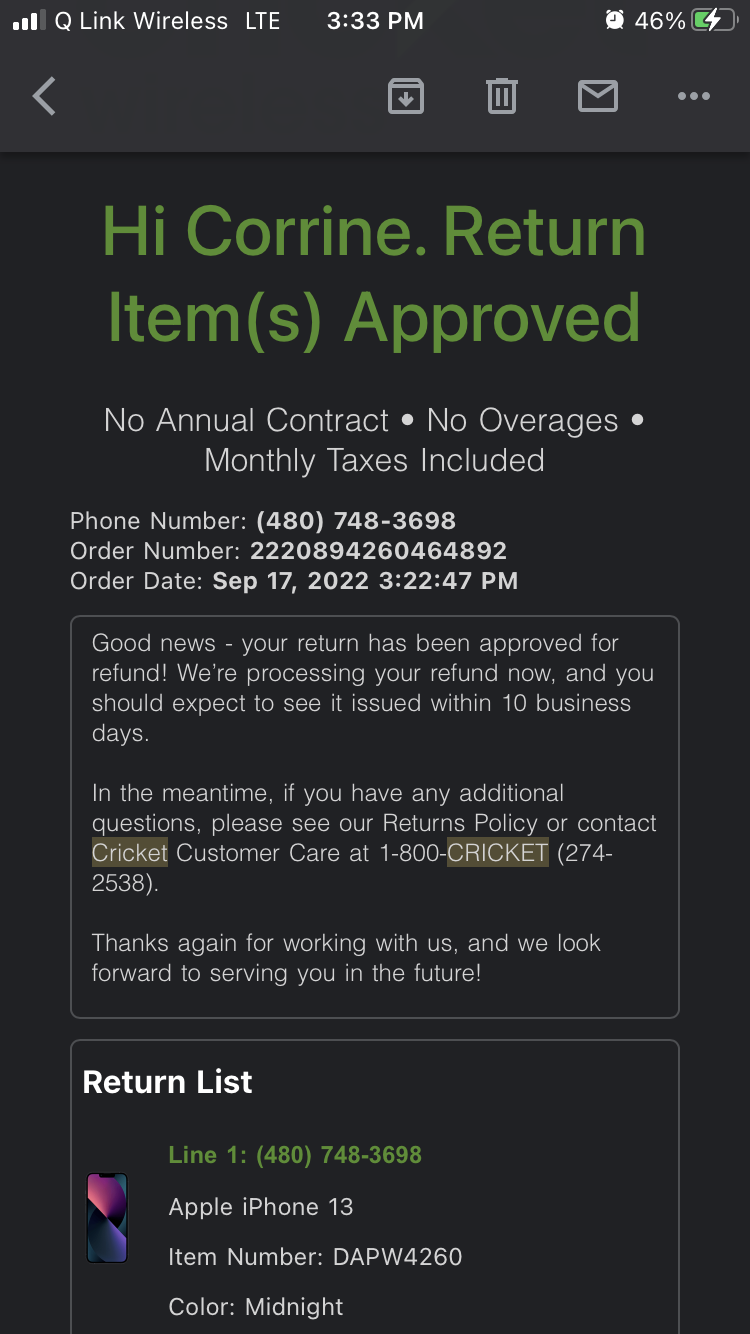750x1334 pixels.
Task: Tap the Return List heading
Action: coord(166,1082)
